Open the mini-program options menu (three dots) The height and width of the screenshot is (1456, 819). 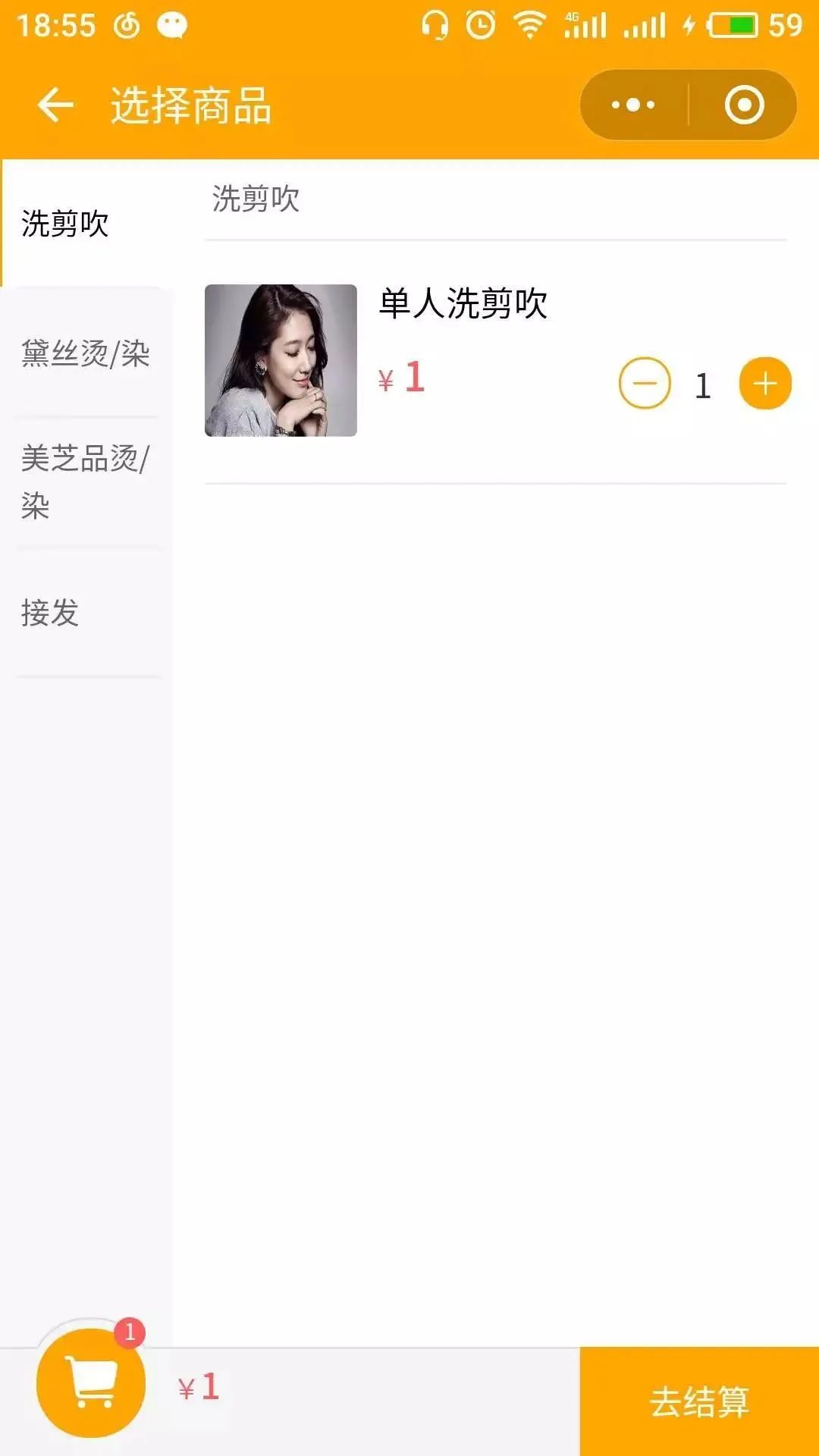[x=634, y=104]
